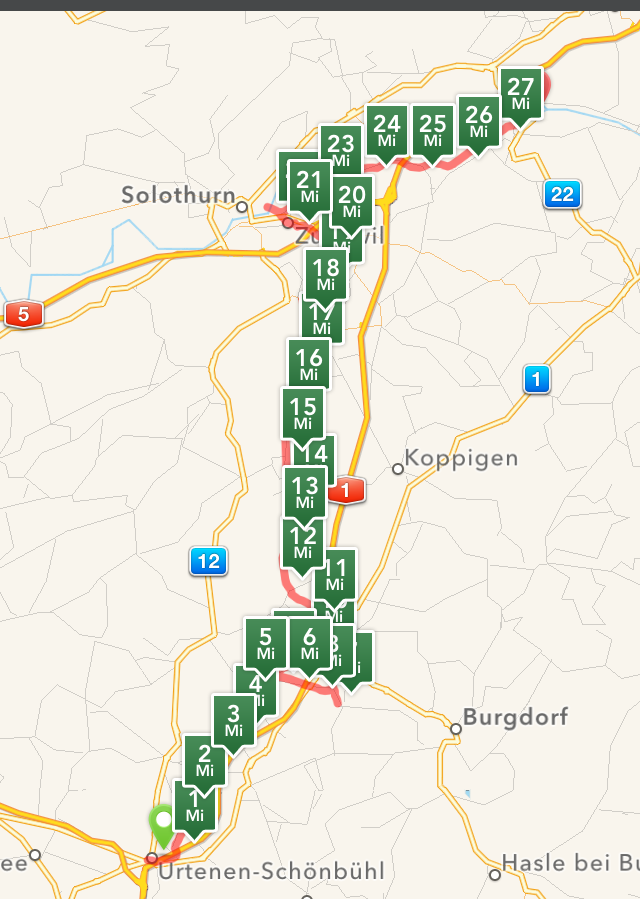The width and height of the screenshot is (640, 899).
Task: Tap the 20 Mi marker
Action: coord(352,199)
